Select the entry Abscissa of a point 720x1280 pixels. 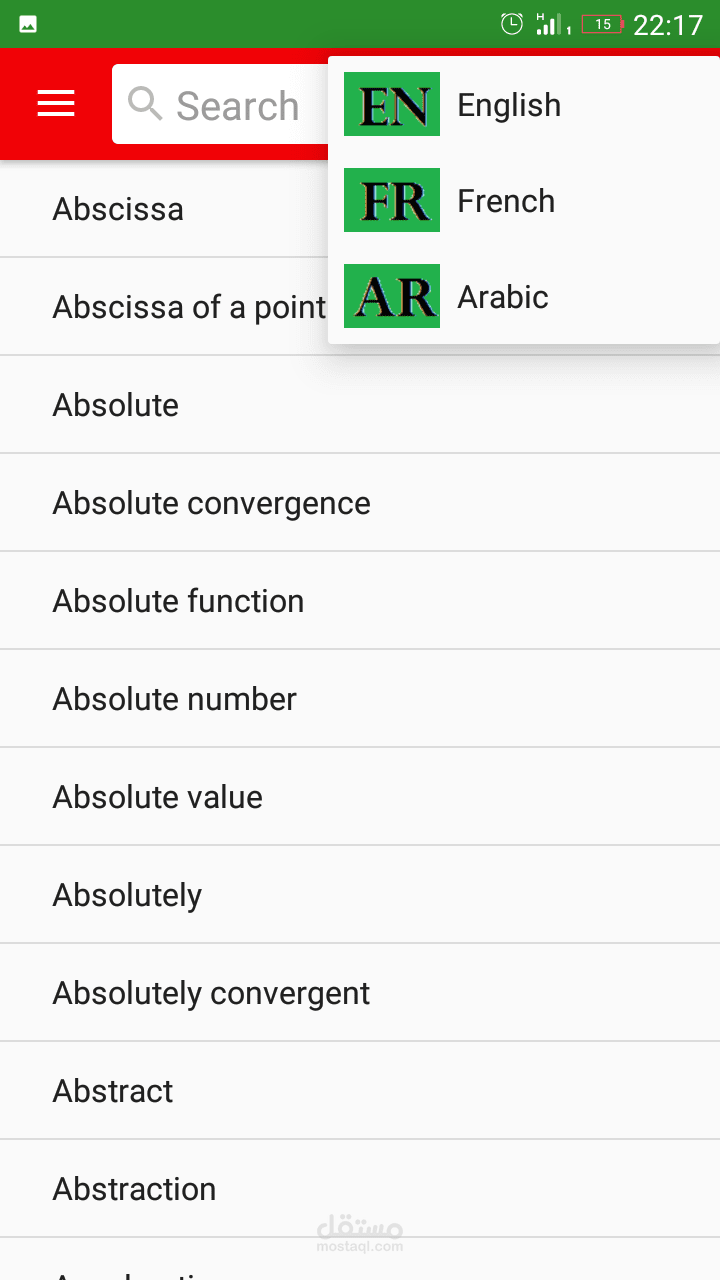point(188,307)
